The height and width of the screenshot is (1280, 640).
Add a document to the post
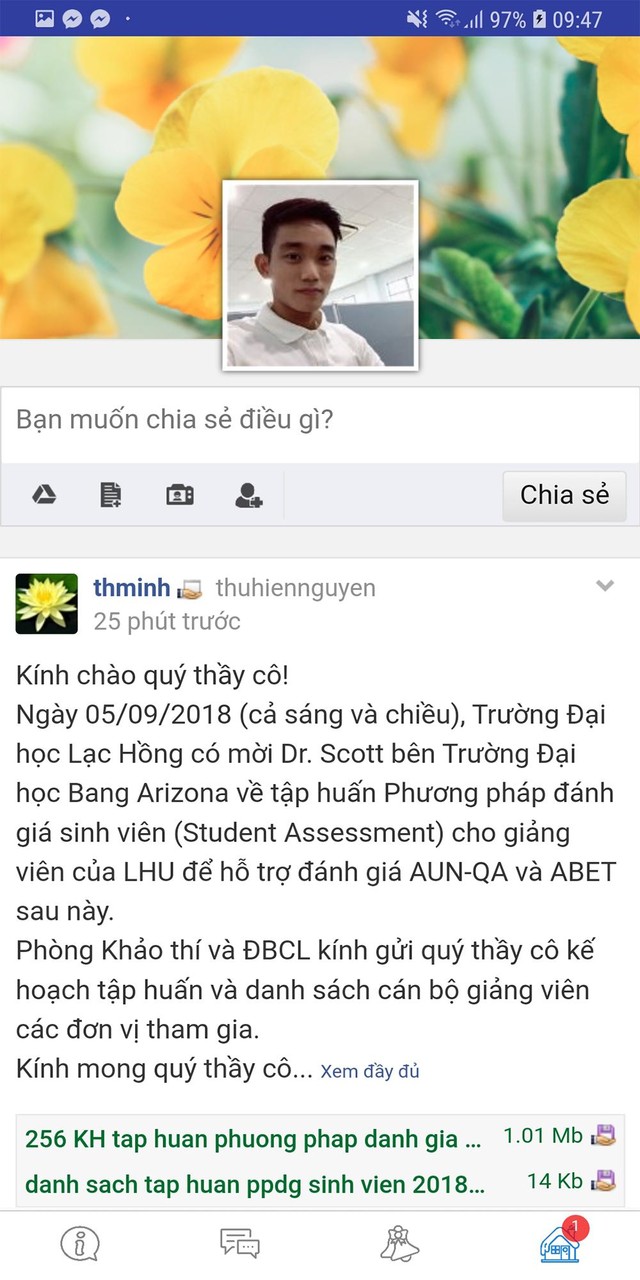coord(111,494)
